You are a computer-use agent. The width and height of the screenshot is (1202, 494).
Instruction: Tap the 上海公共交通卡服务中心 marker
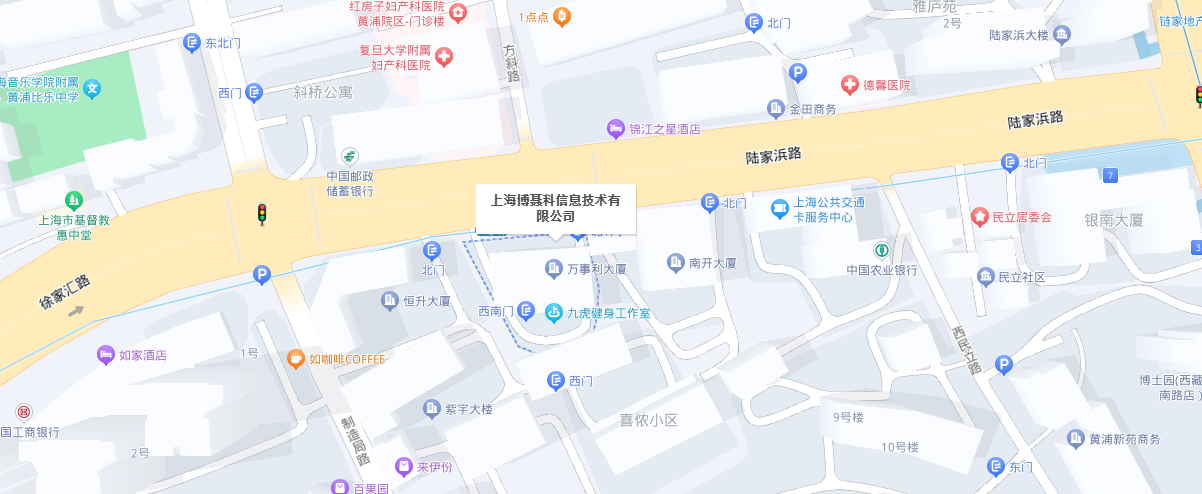coord(779,209)
